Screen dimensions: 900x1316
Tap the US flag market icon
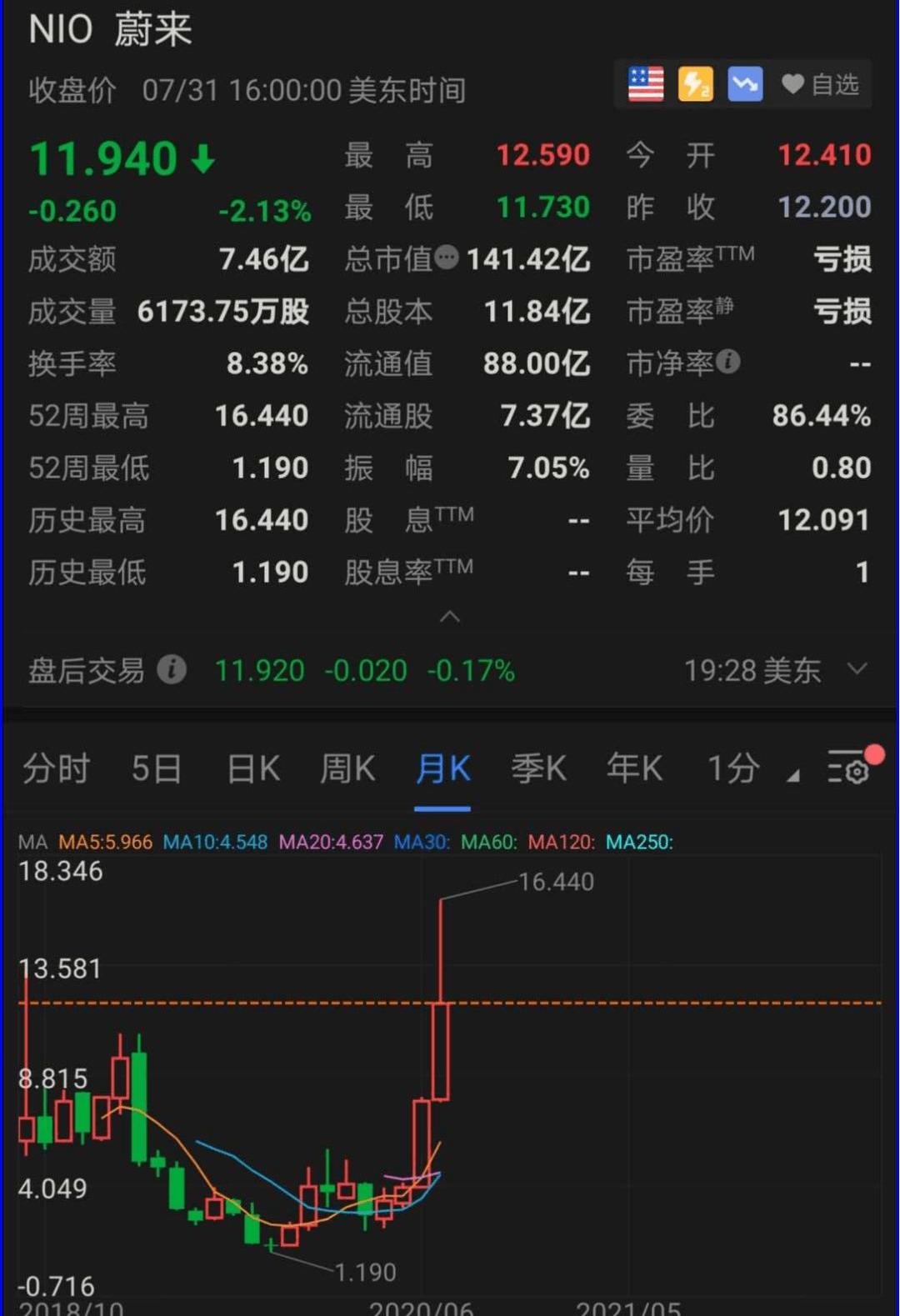(646, 84)
